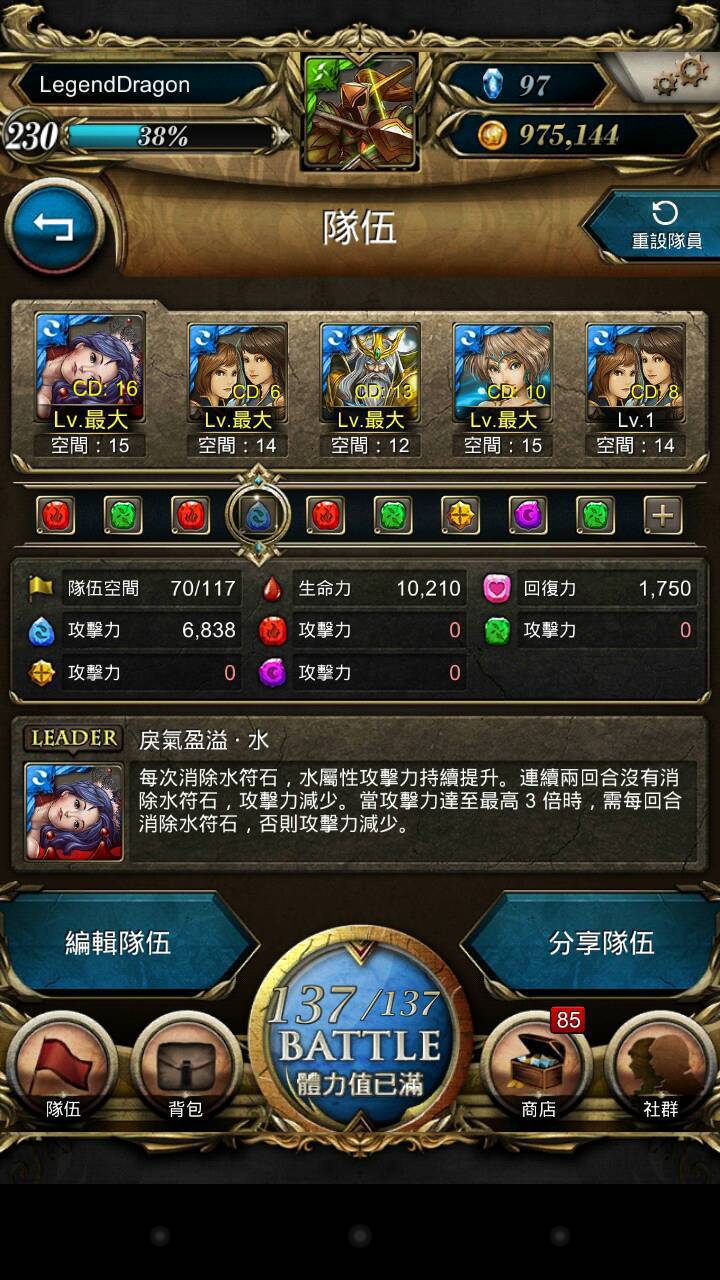
Task: Switch to the purple dark team slot
Action: click(528, 516)
